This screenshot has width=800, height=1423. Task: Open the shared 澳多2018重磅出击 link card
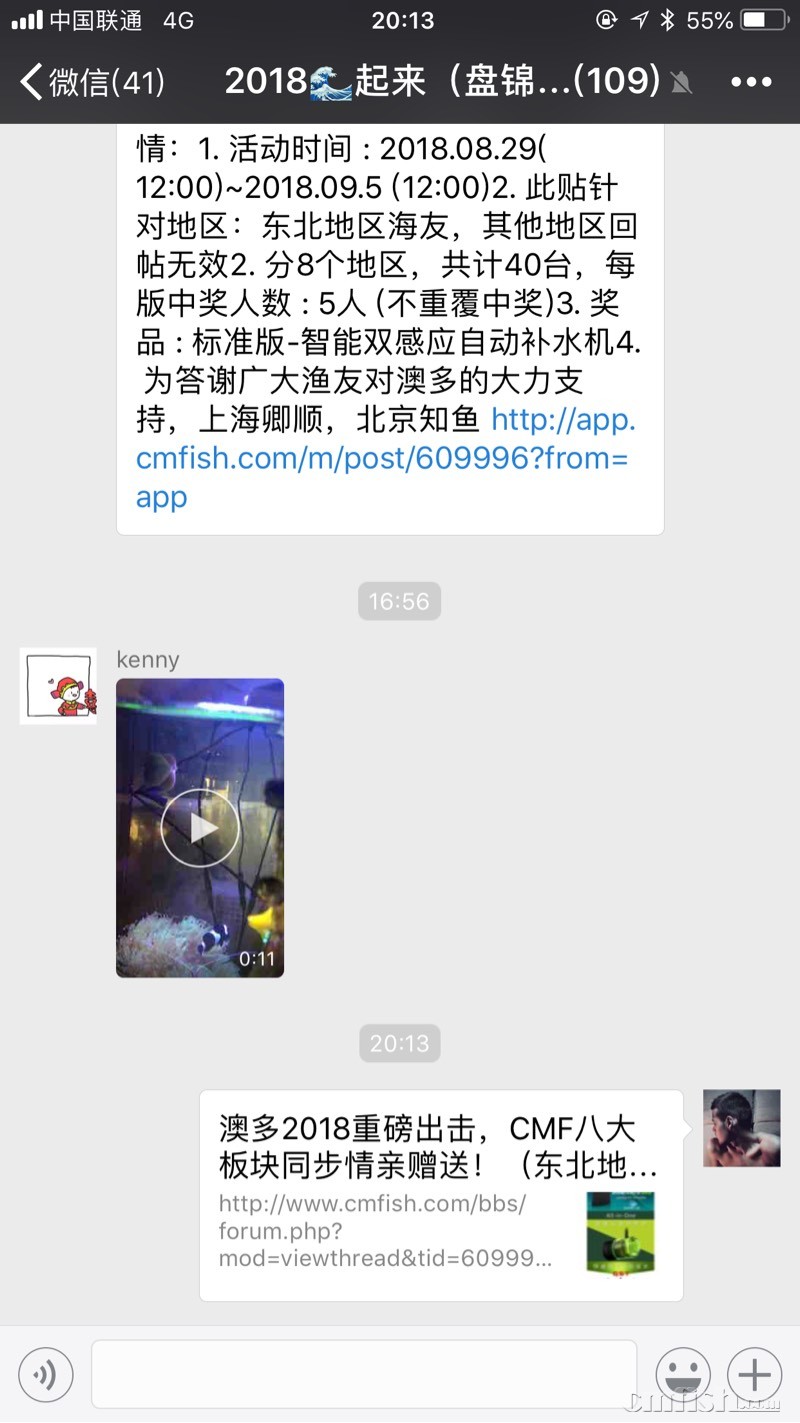440,1195
